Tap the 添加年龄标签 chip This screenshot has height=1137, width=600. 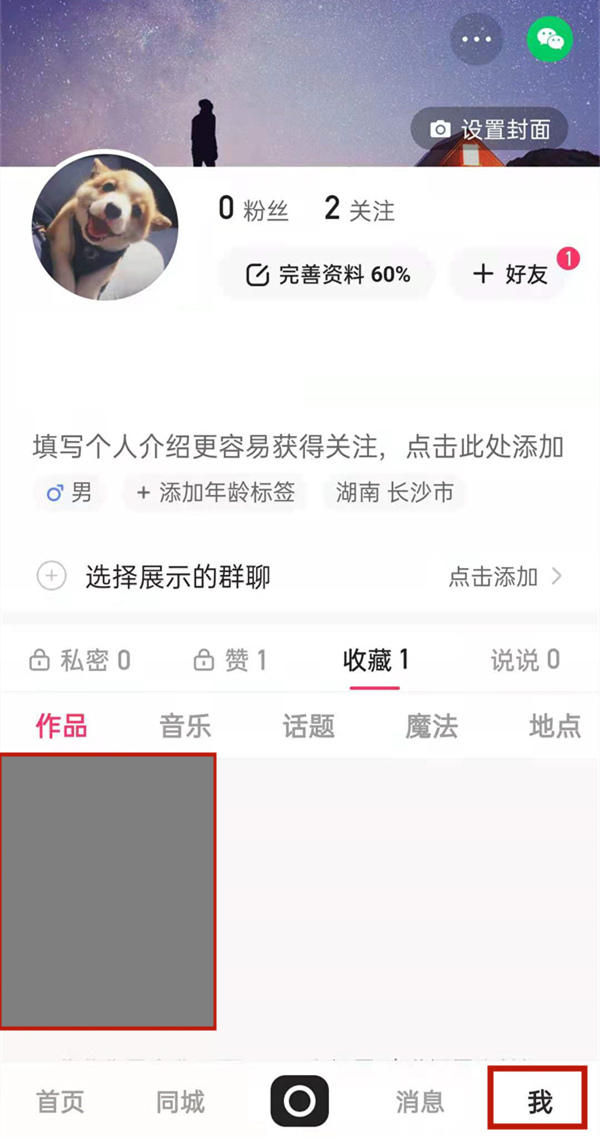pyautogui.click(x=215, y=492)
